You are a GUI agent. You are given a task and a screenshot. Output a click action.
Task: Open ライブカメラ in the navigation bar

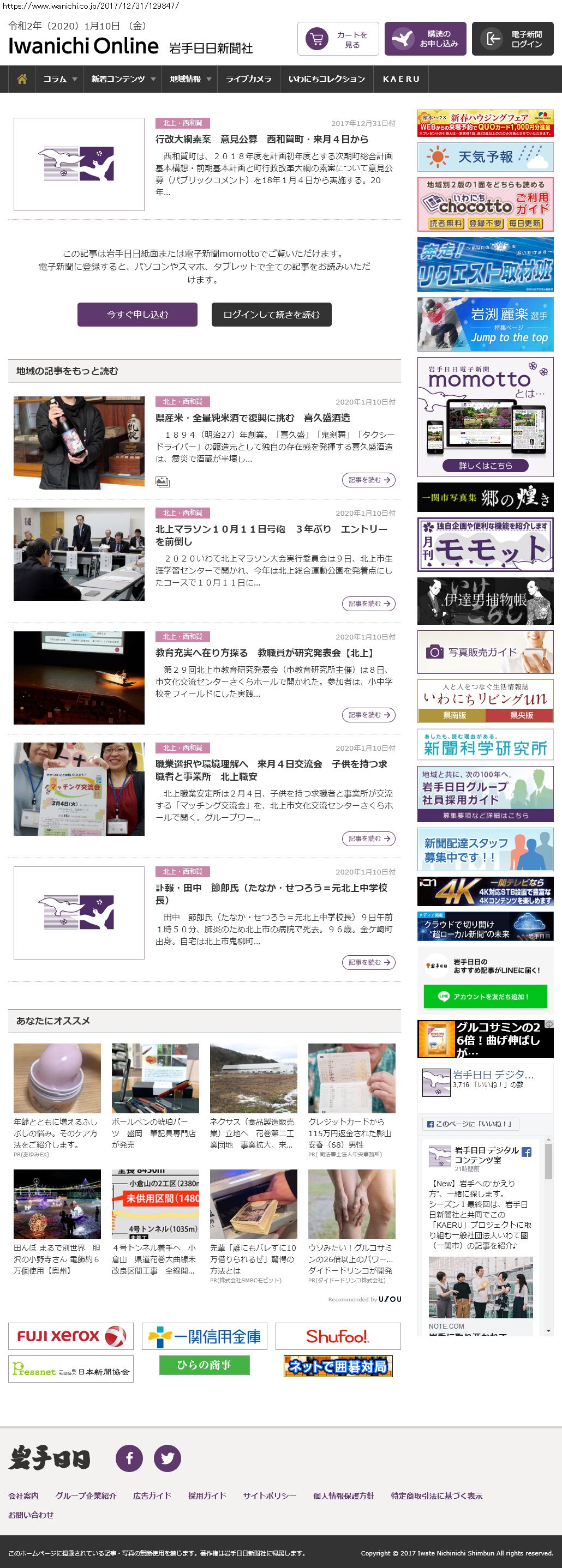point(248,79)
